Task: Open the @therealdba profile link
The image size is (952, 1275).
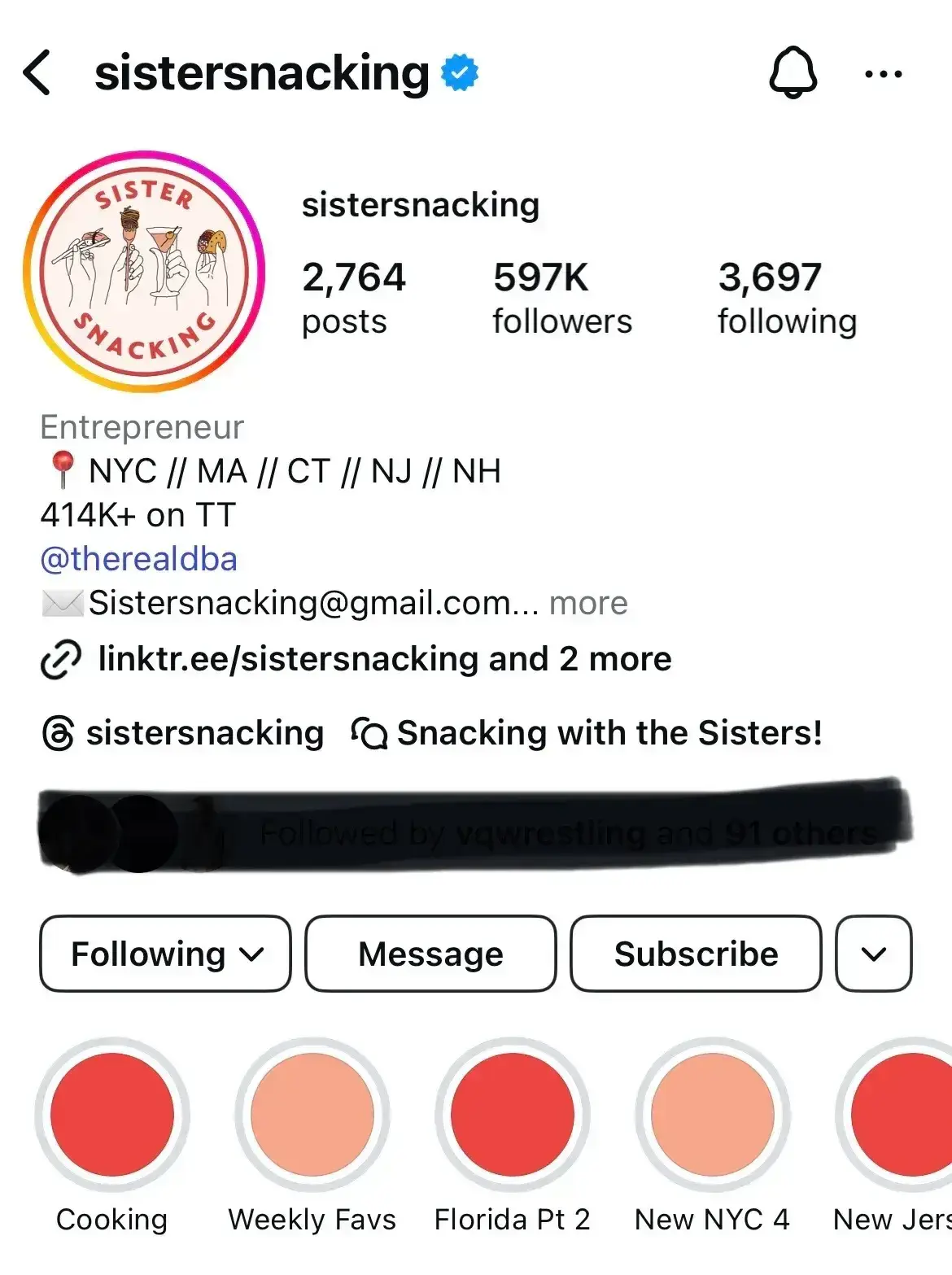Action: (x=139, y=559)
